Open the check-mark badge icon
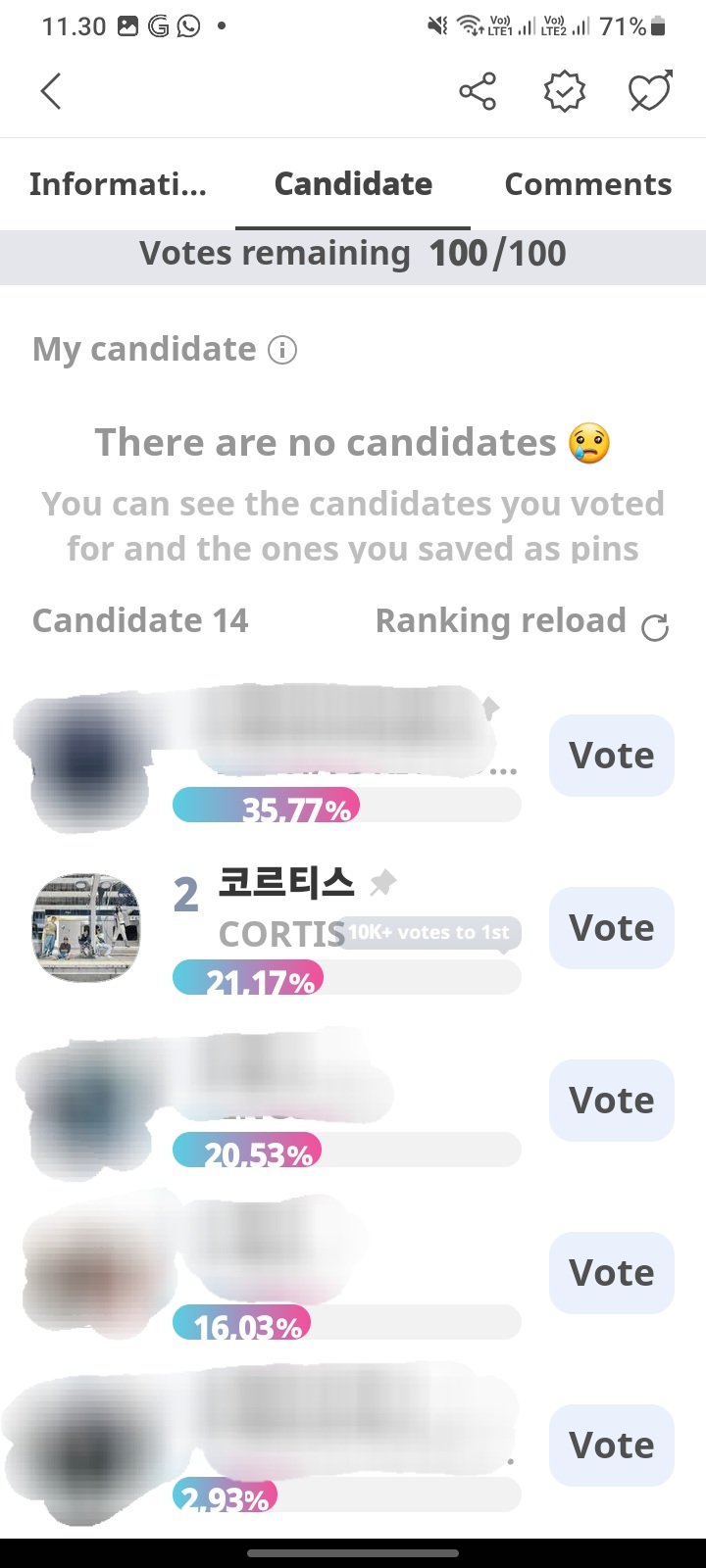 pos(564,91)
